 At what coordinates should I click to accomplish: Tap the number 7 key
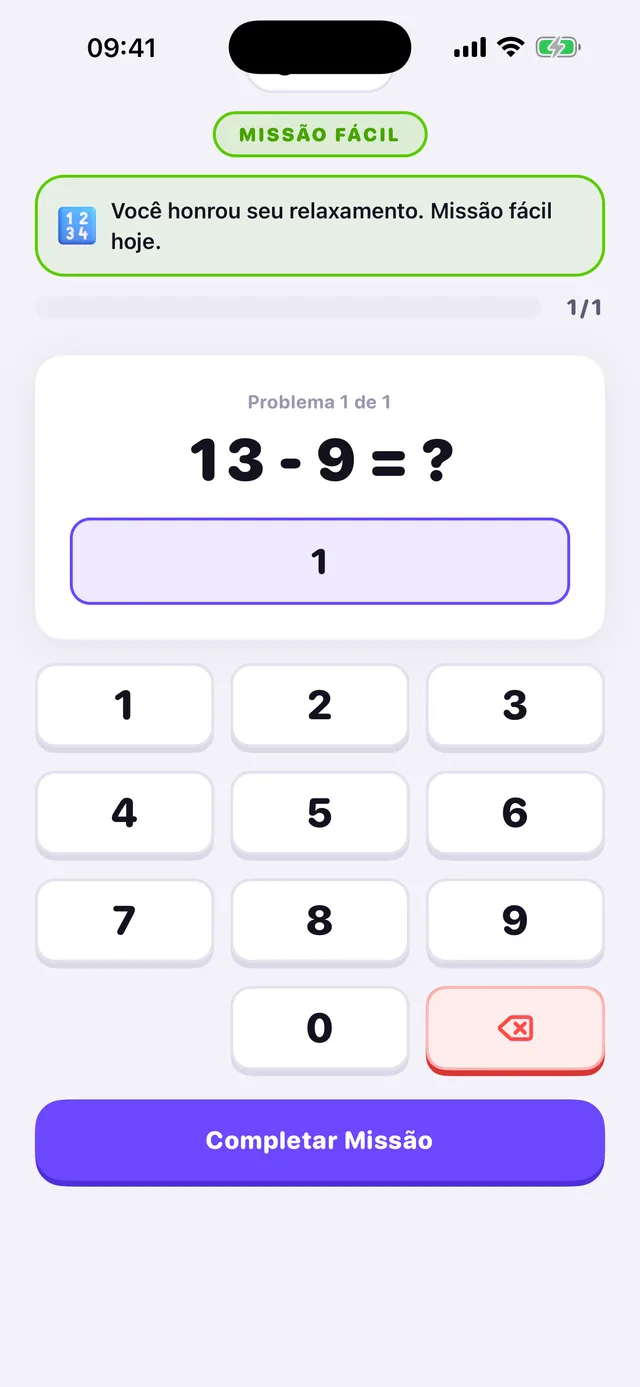[x=124, y=922]
